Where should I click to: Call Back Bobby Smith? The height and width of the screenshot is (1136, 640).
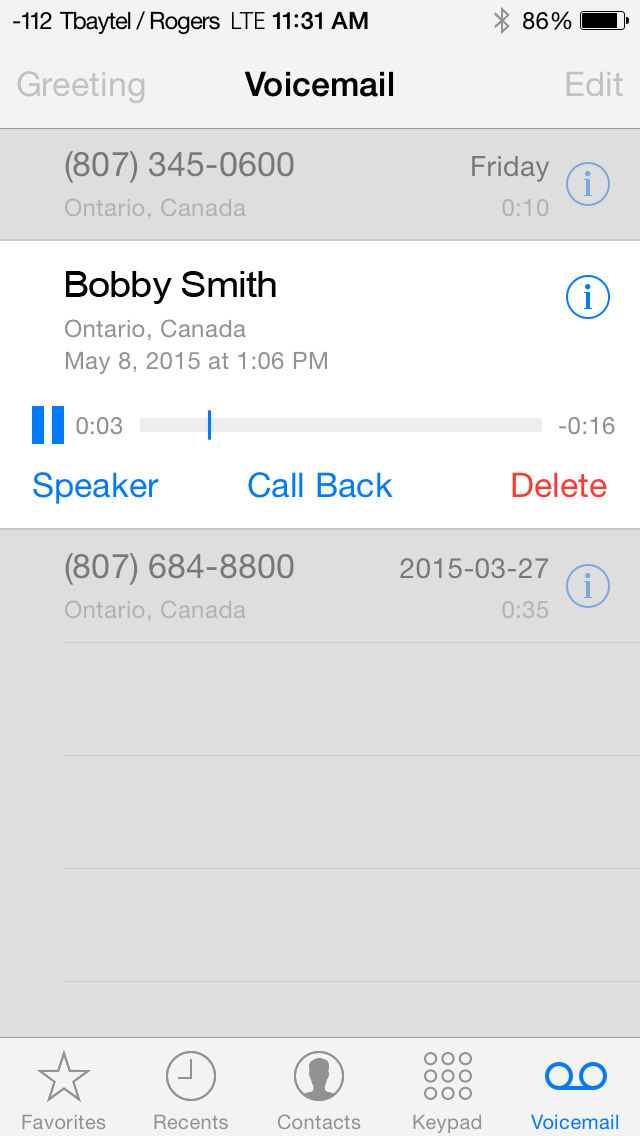(x=319, y=486)
